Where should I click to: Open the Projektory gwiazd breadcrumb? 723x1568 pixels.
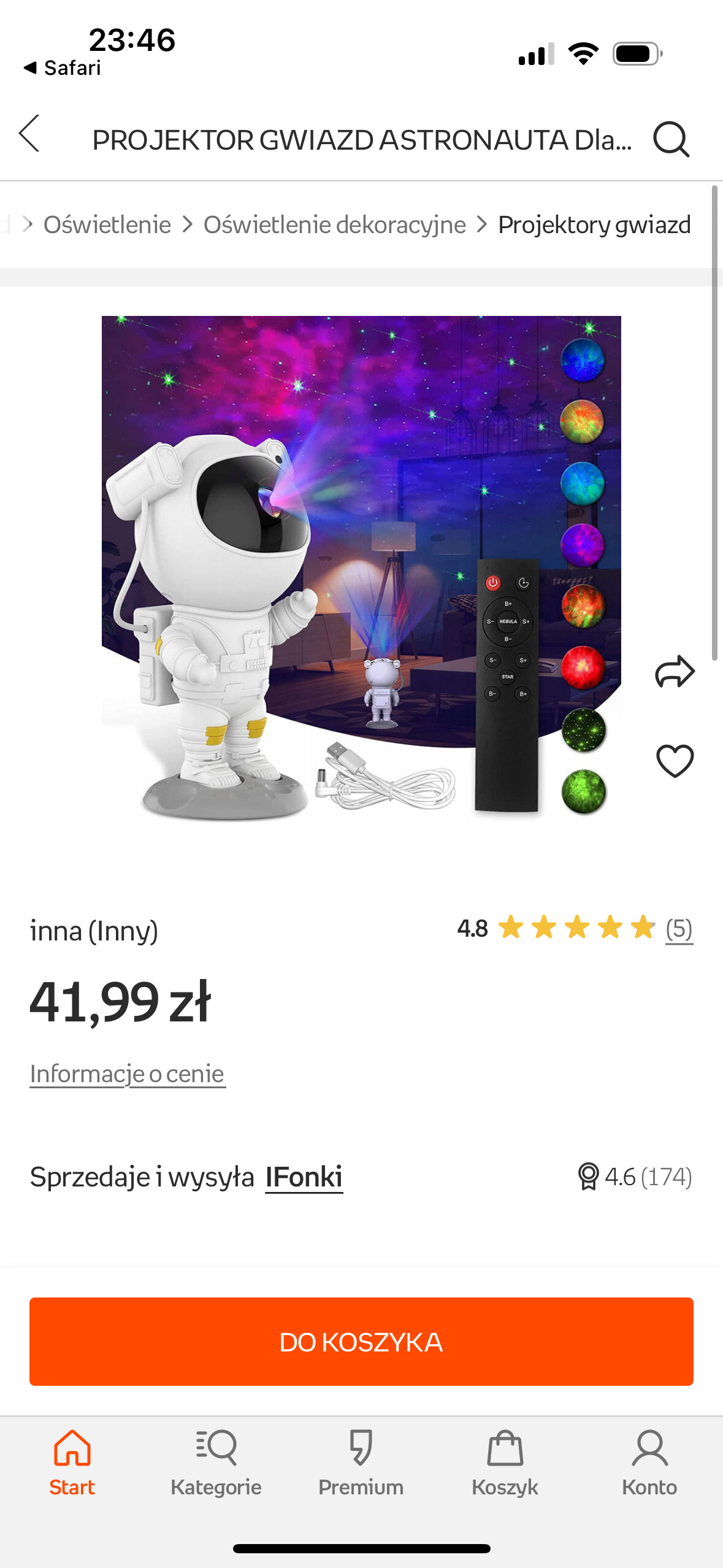click(594, 225)
